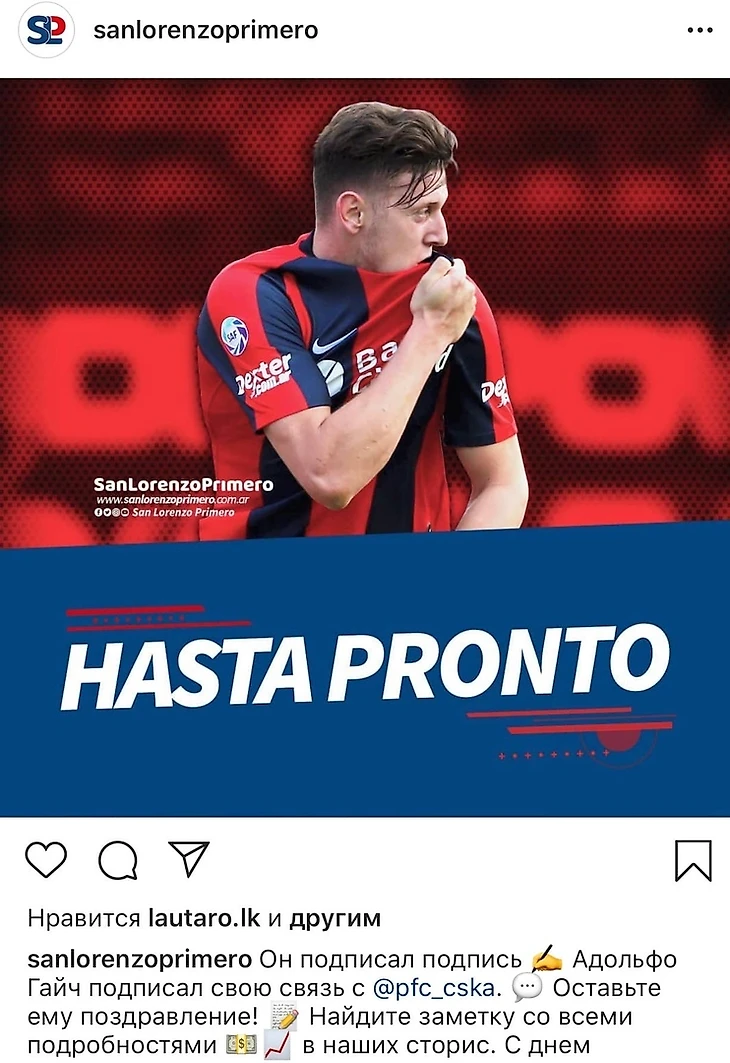Screen dimensions: 730x1063
Task: Open the Hasta Pronto post image
Action: [x=365, y=447]
